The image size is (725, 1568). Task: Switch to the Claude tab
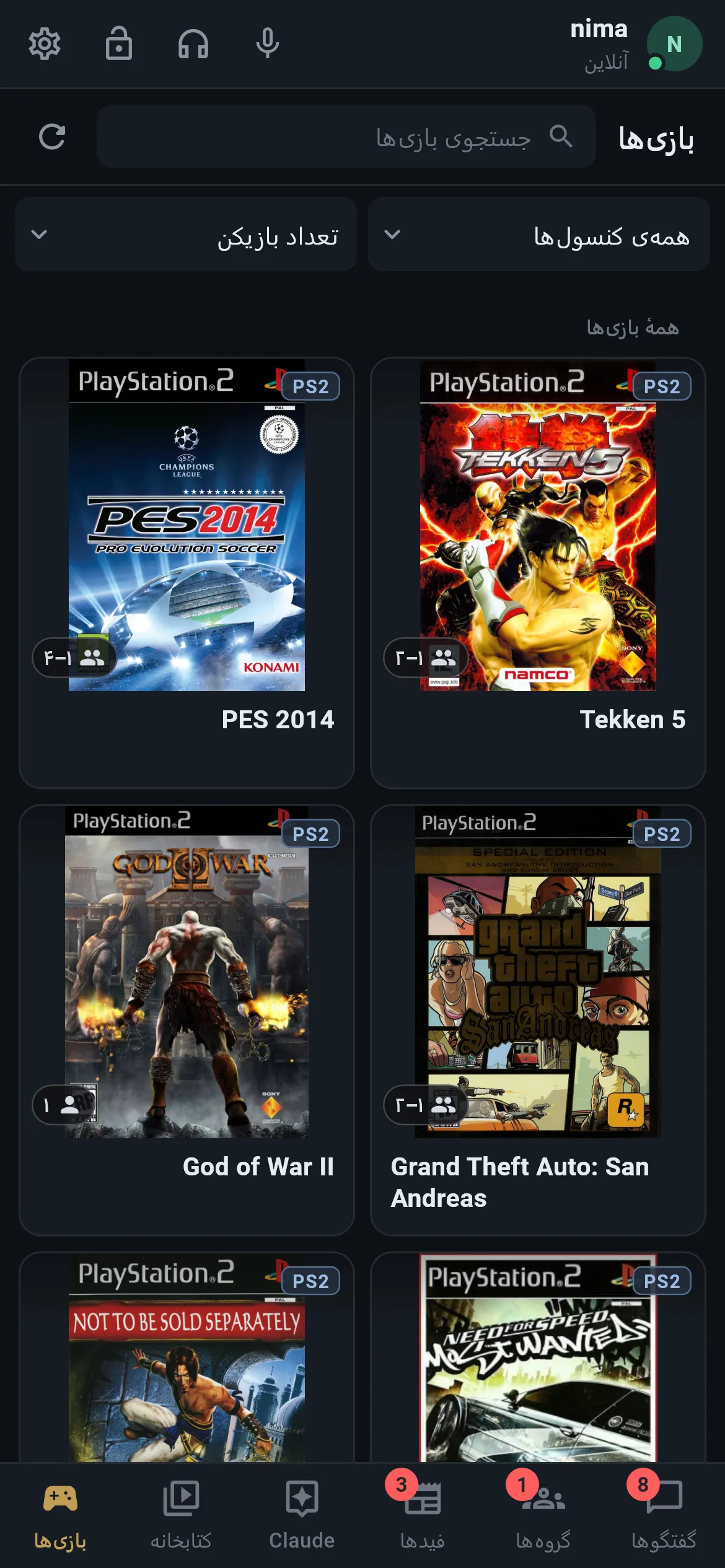click(302, 1515)
